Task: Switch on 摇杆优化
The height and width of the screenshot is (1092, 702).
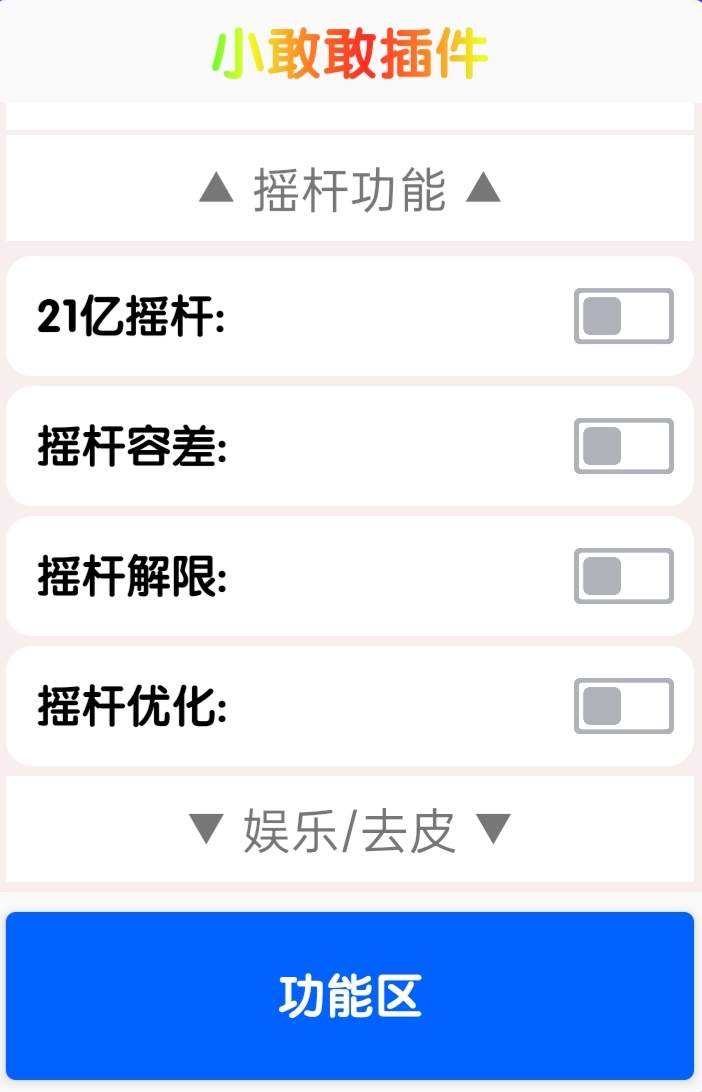Action: point(623,706)
